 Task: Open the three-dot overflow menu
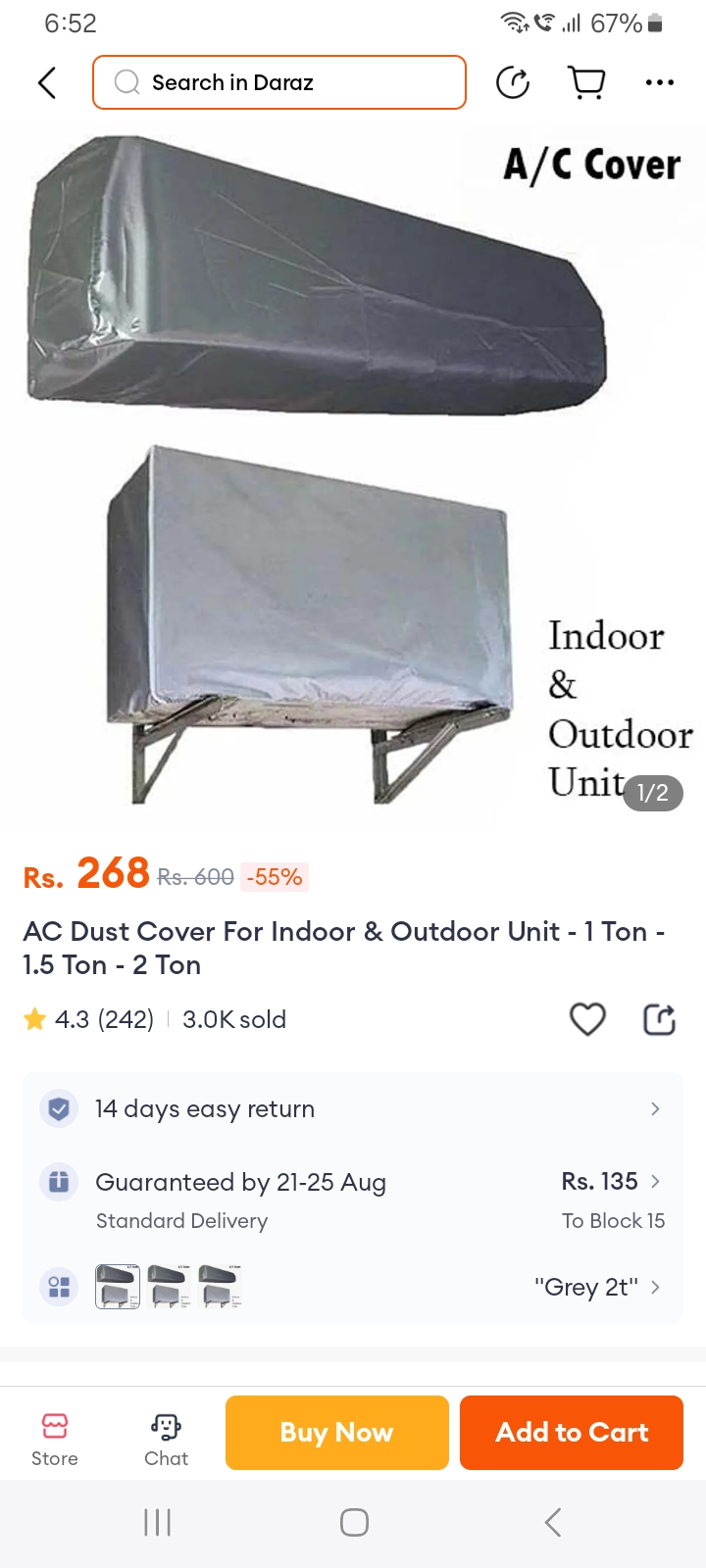click(x=659, y=82)
